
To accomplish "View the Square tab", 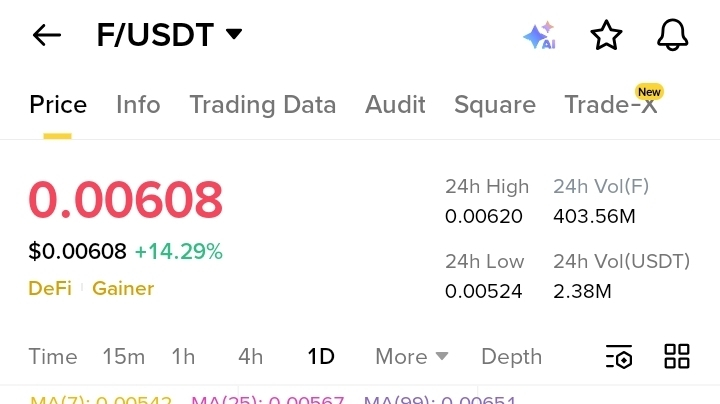I will [495, 105].
